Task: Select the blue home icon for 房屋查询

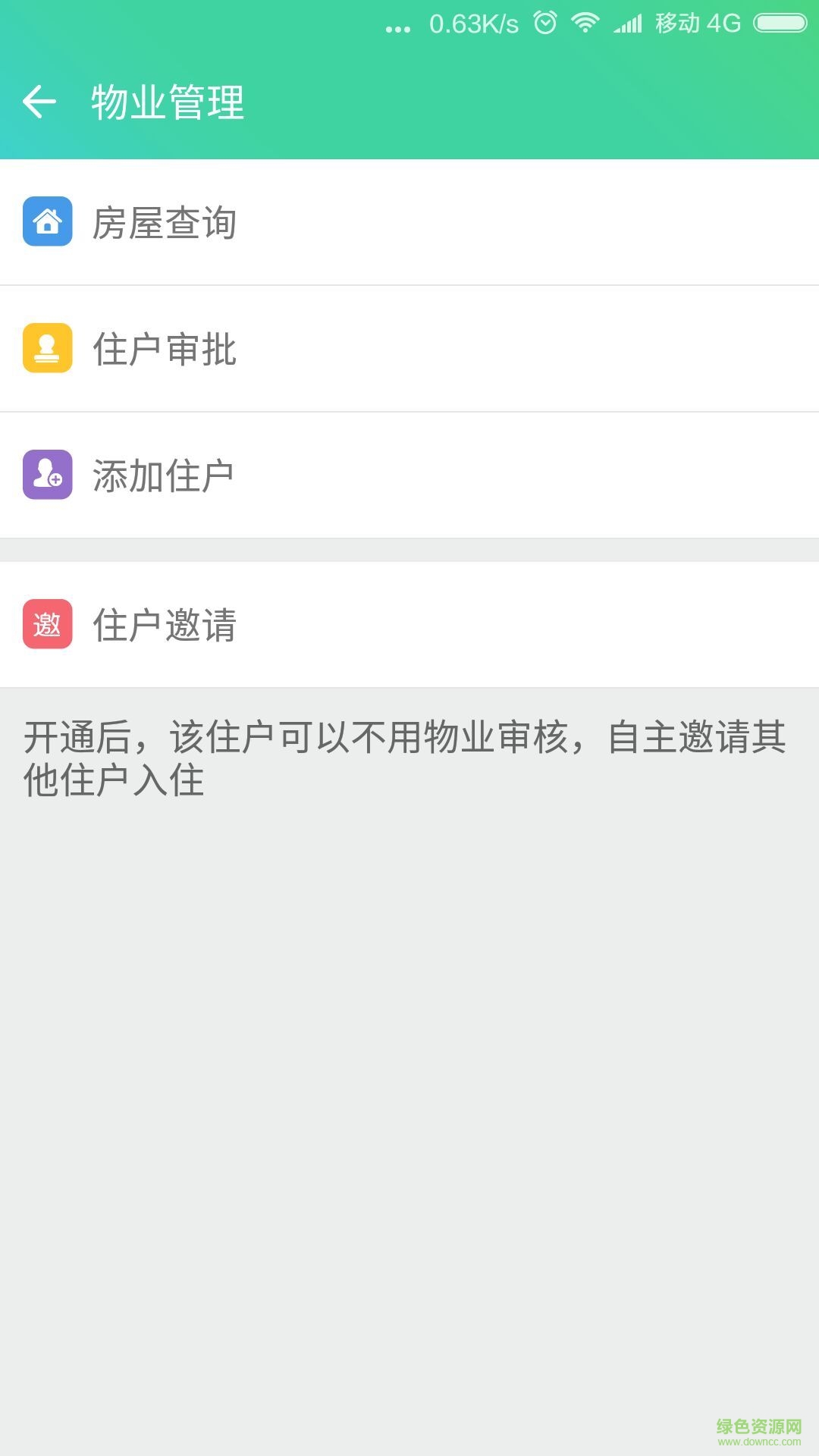Action: click(x=48, y=223)
